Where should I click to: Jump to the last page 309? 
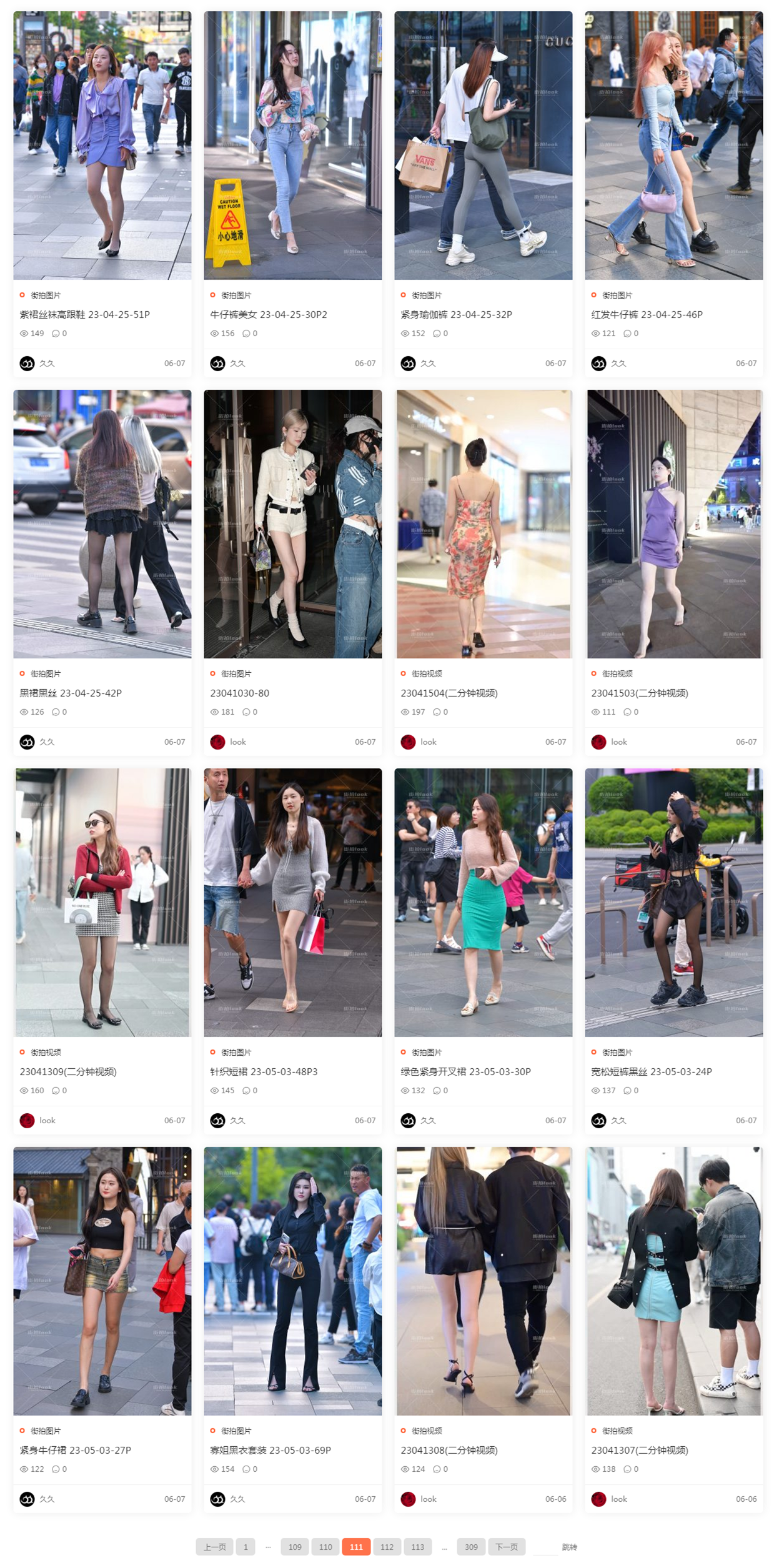[471, 1547]
